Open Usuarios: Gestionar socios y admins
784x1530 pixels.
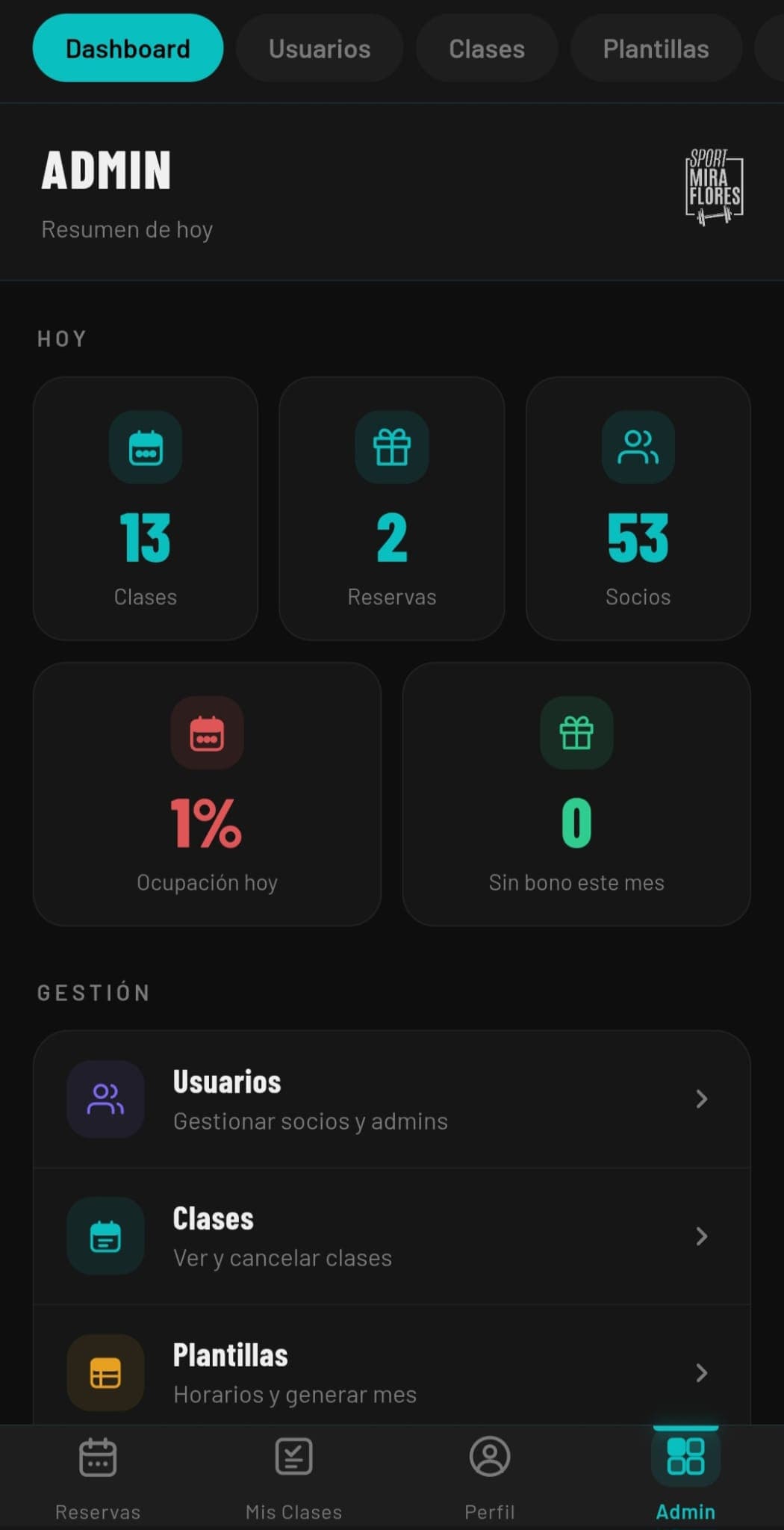pos(392,1099)
